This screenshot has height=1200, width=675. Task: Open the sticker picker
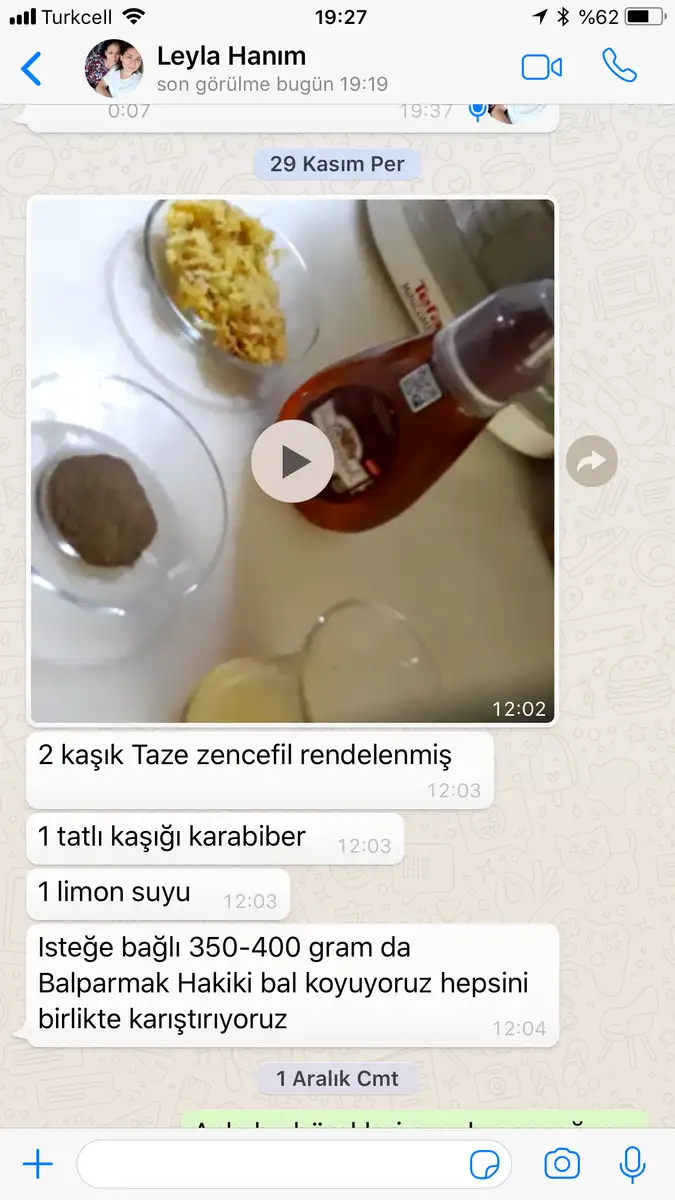pyautogui.click(x=485, y=1164)
